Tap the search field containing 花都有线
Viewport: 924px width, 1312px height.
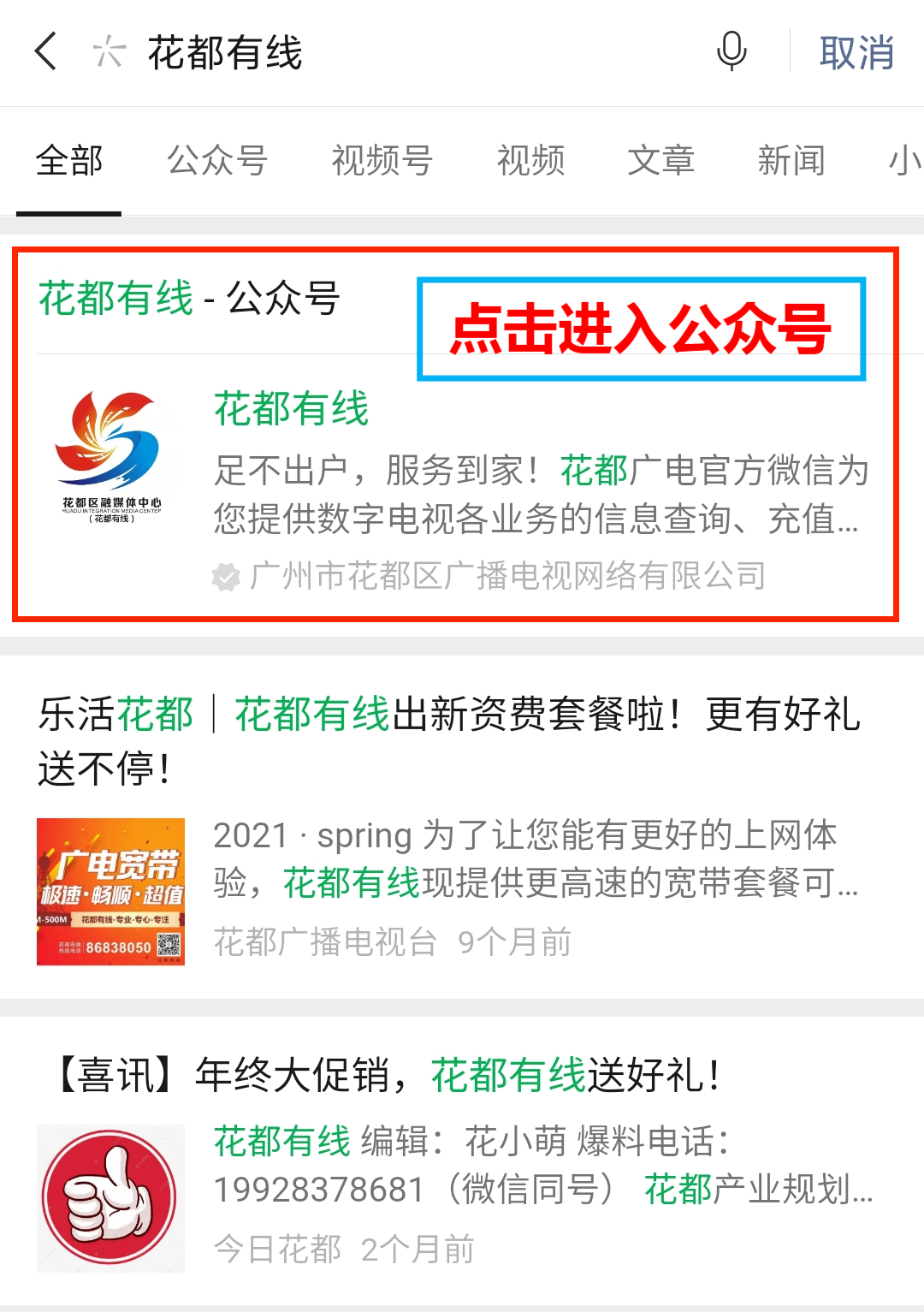(385, 53)
